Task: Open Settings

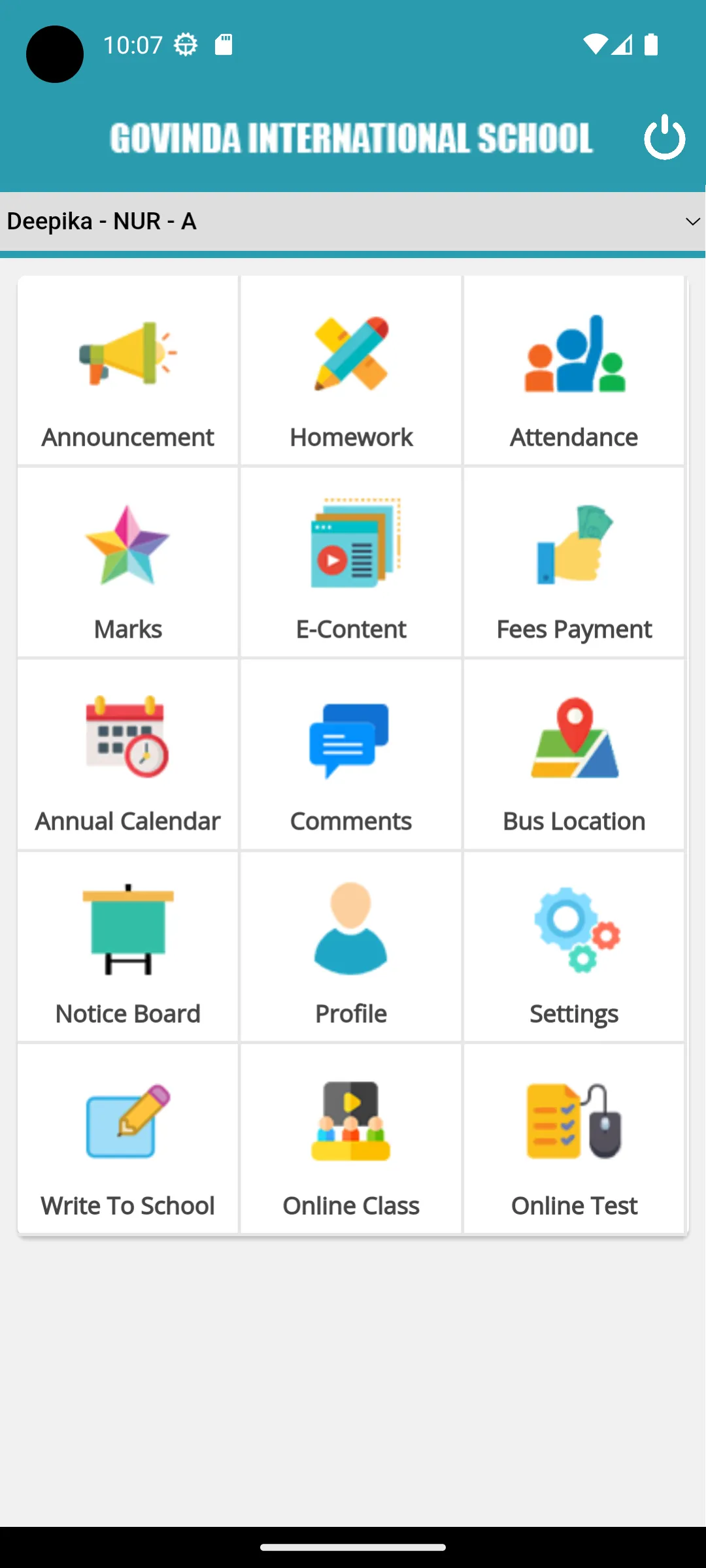Action: point(574,947)
